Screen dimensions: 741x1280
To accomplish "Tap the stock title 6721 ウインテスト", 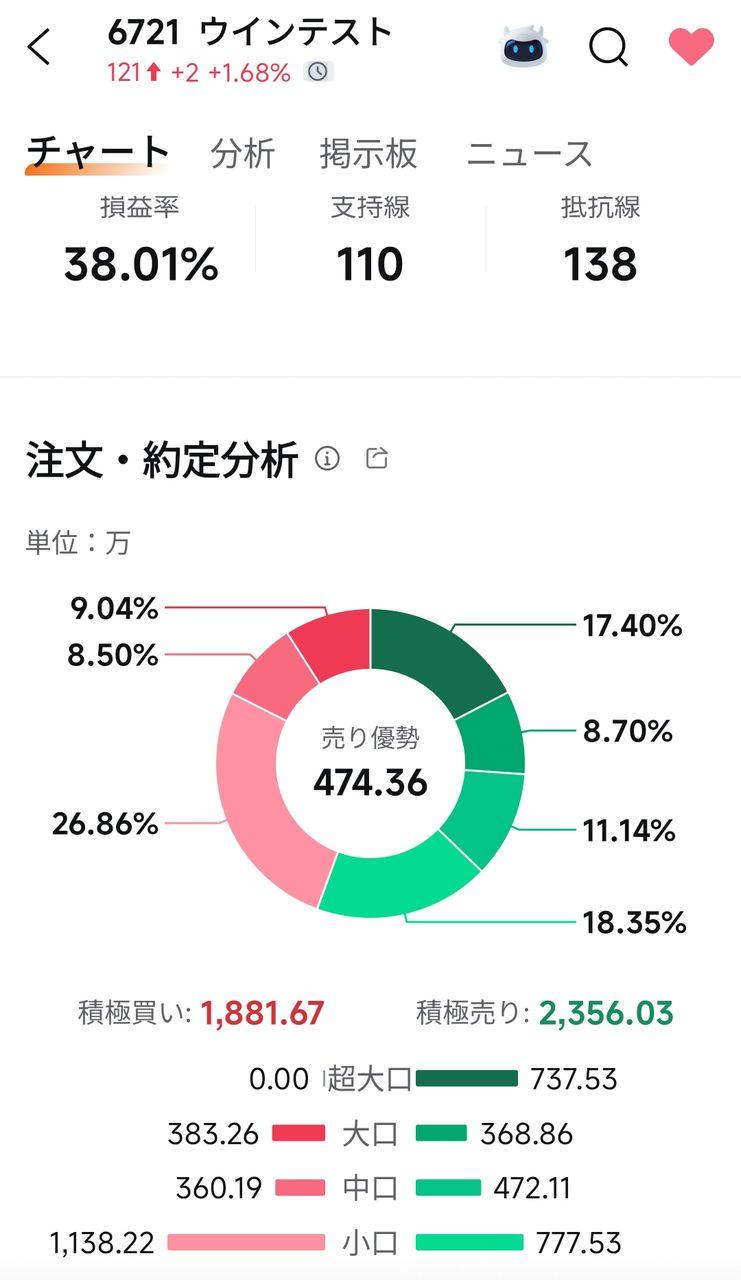I will tap(251, 31).
